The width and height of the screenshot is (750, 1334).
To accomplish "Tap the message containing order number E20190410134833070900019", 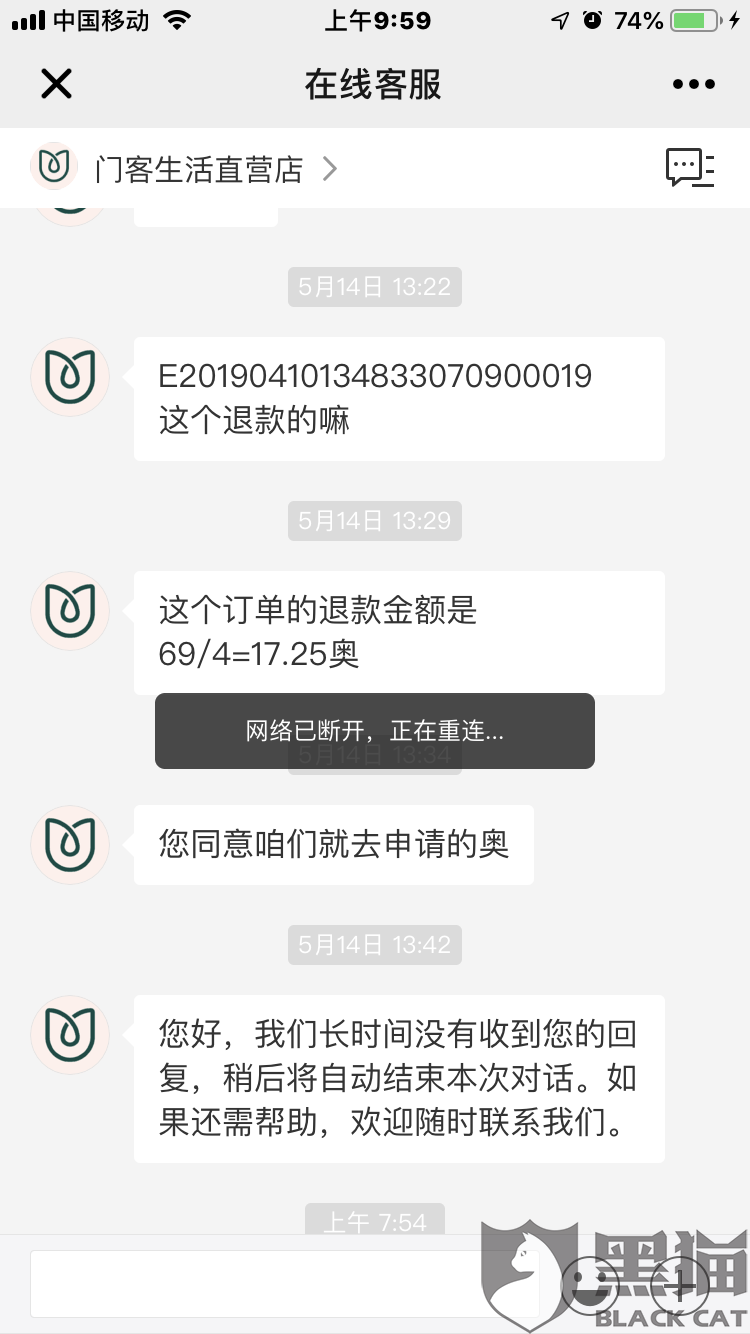I will click(398, 398).
